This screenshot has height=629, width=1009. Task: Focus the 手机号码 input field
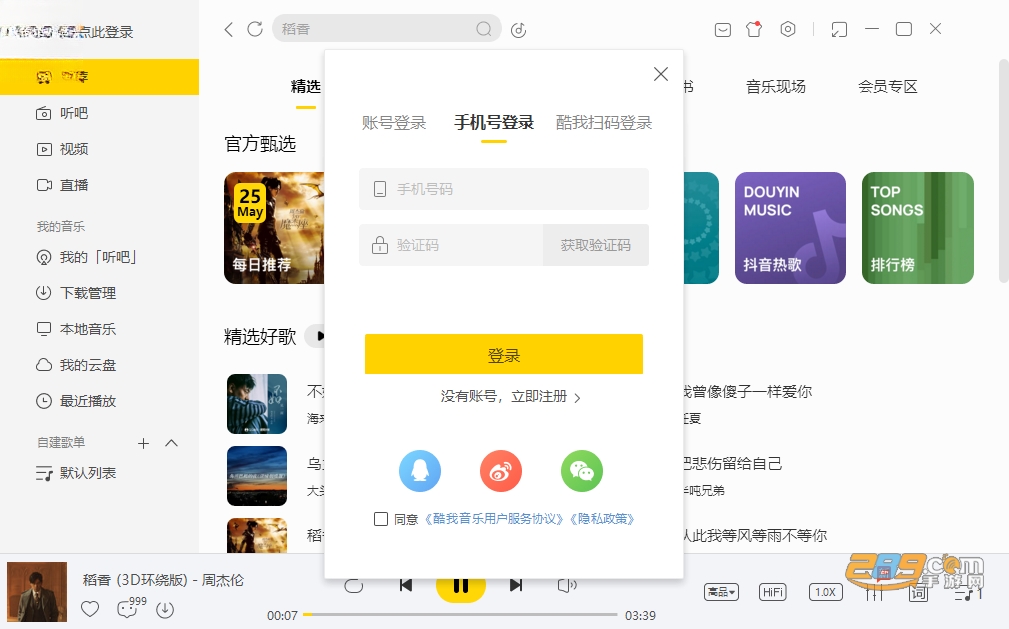coord(504,189)
